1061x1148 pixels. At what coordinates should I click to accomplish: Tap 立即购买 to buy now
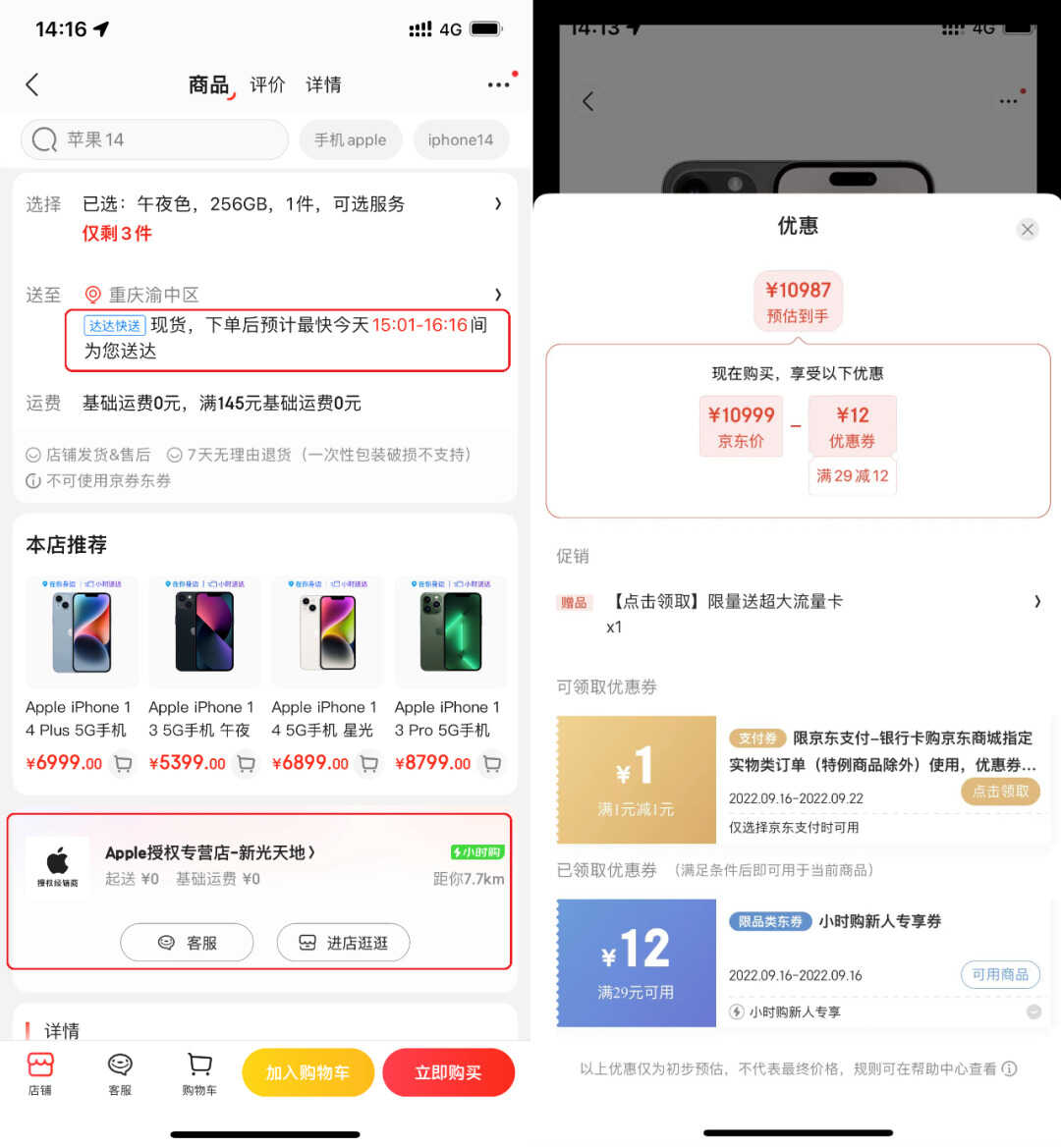pyautogui.click(x=448, y=1072)
